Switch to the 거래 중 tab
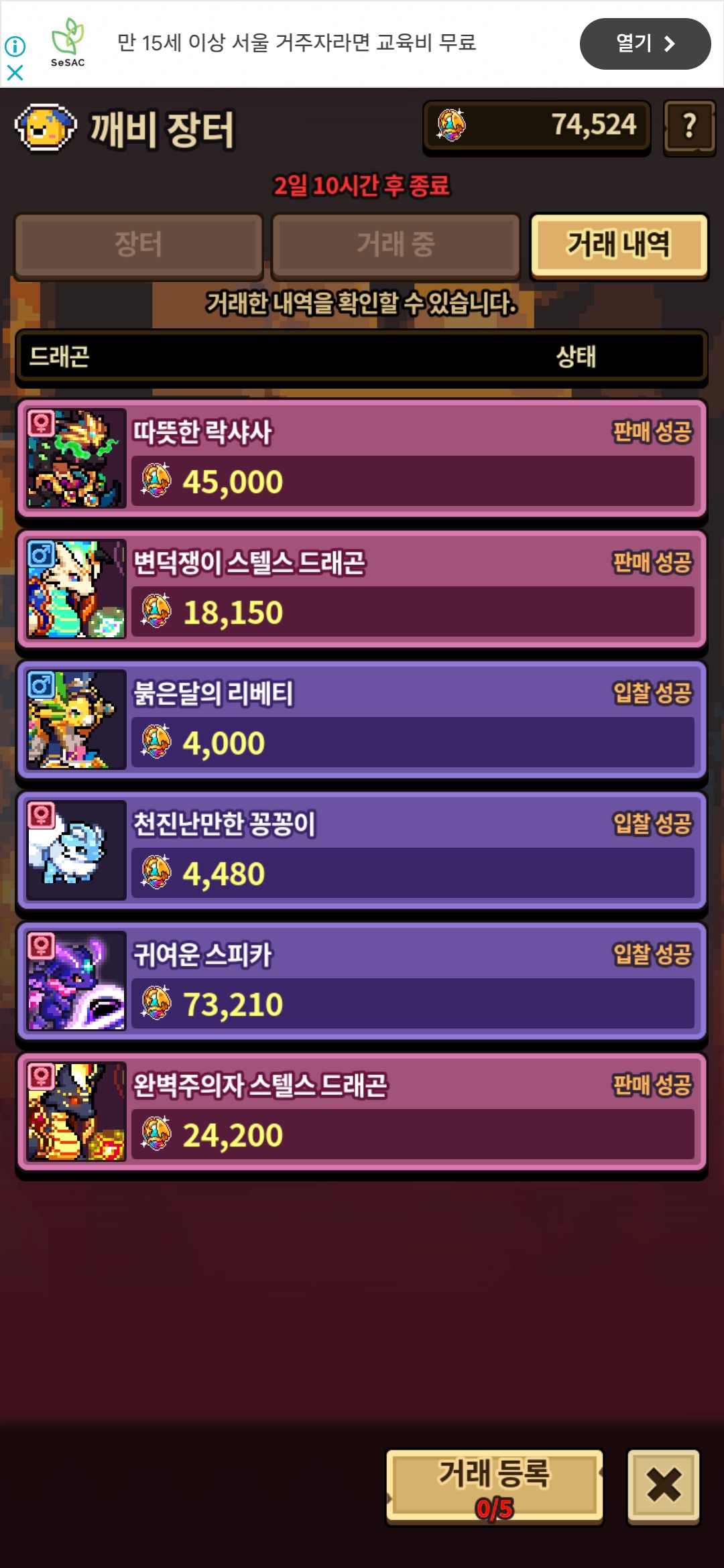This screenshot has width=724, height=1568. coord(396,245)
